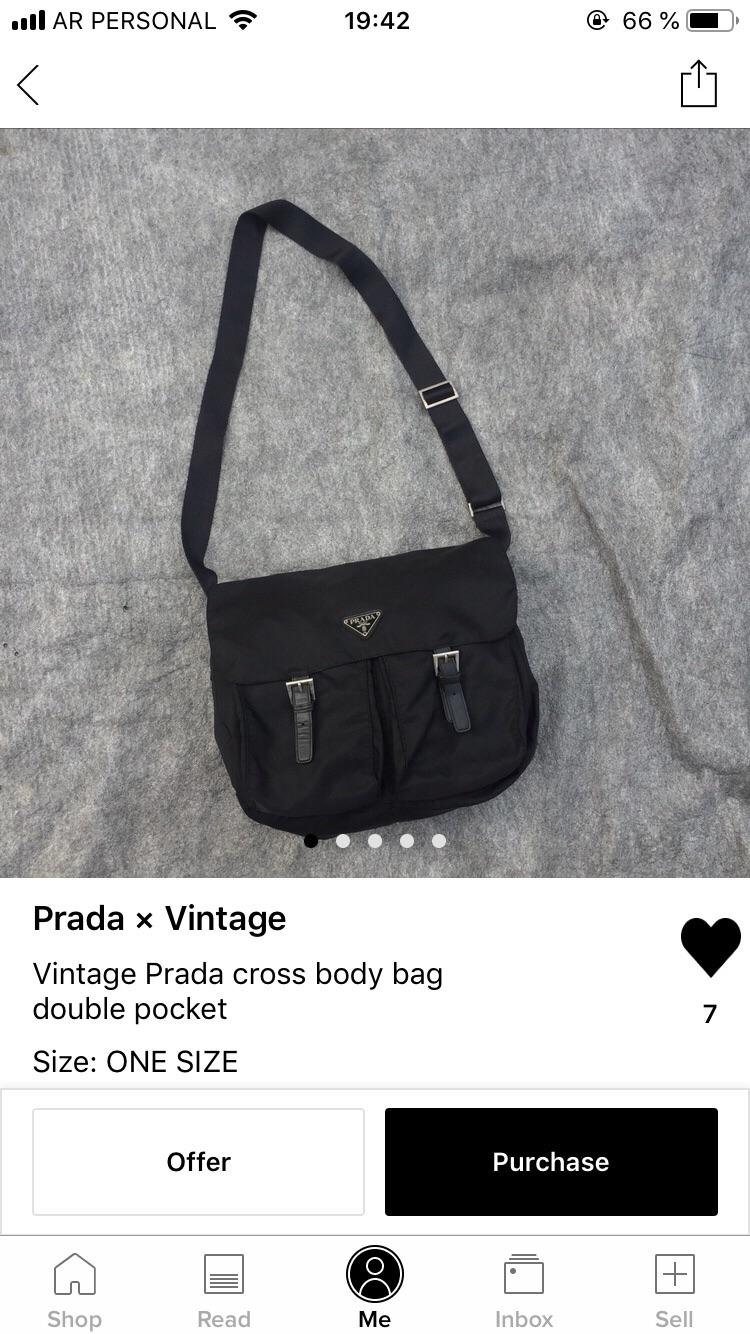The width and height of the screenshot is (750, 1334).
Task: Select the first carousel dot
Action: [x=311, y=841]
